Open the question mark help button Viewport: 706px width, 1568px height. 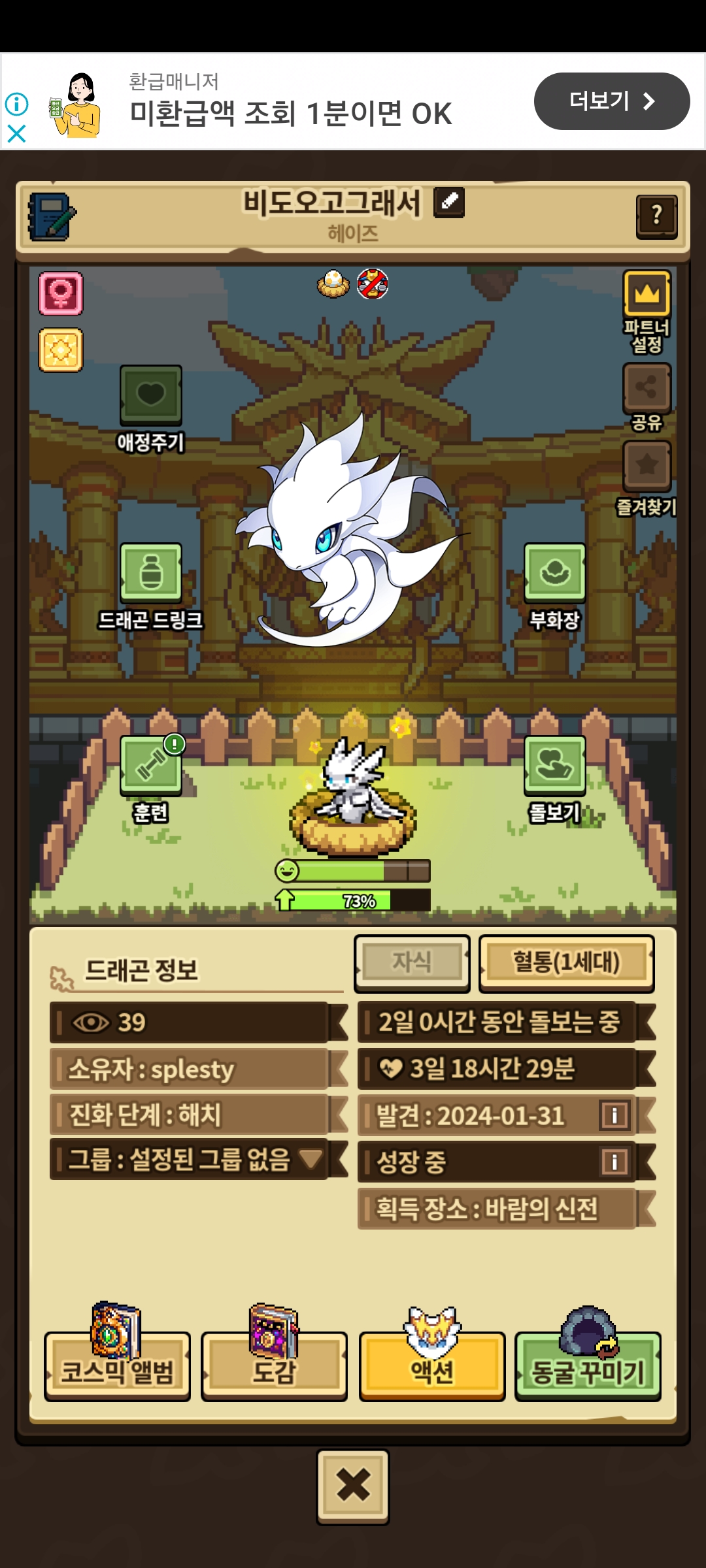656,216
